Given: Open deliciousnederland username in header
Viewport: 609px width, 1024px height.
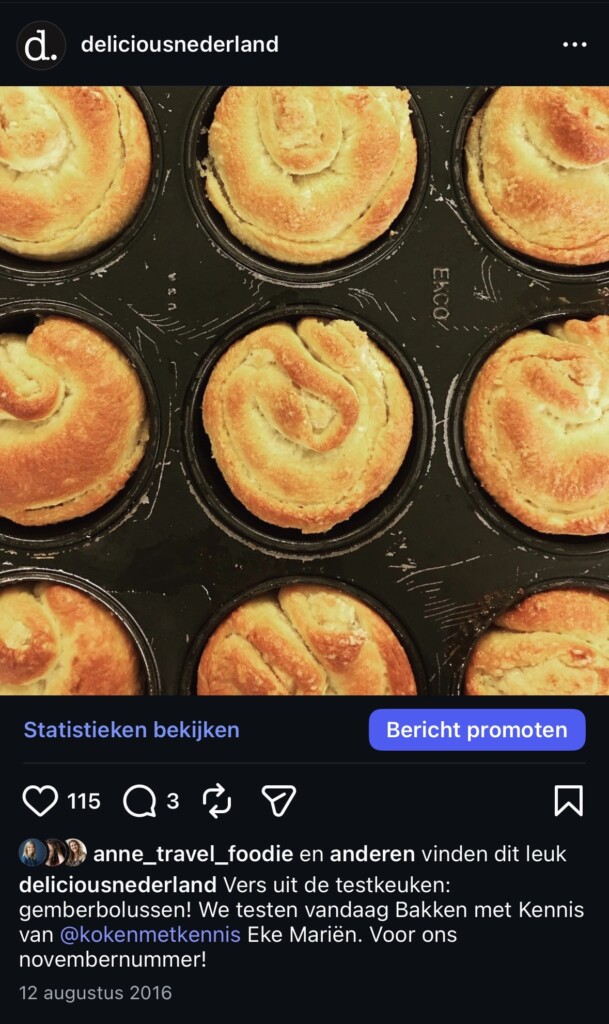Looking at the screenshot, I should (x=179, y=45).
